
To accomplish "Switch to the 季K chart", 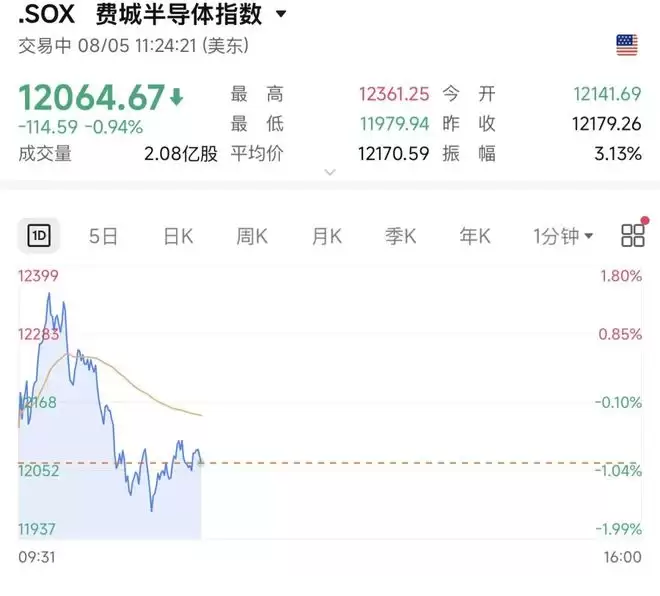I will tap(400, 236).
